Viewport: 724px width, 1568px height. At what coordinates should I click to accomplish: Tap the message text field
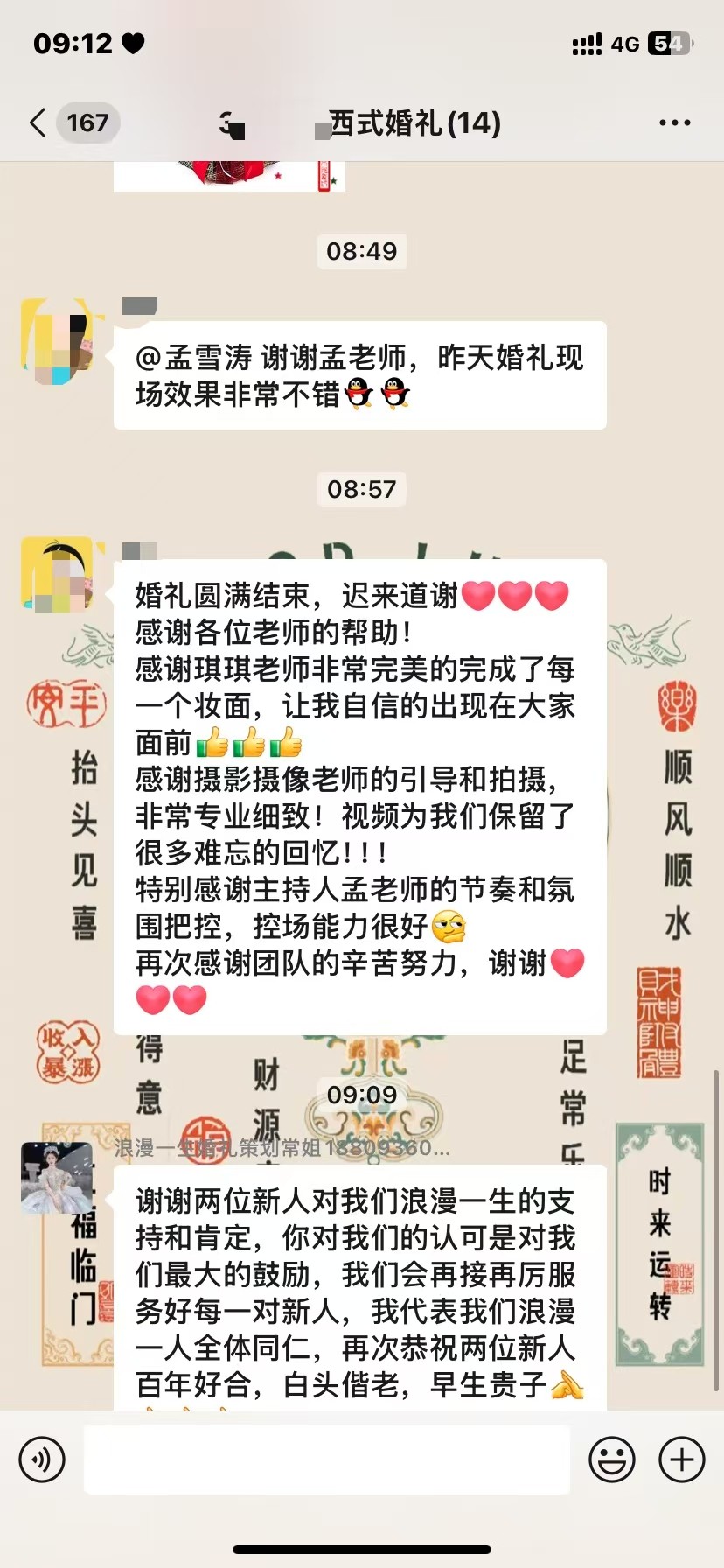pyautogui.click(x=326, y=1459)
